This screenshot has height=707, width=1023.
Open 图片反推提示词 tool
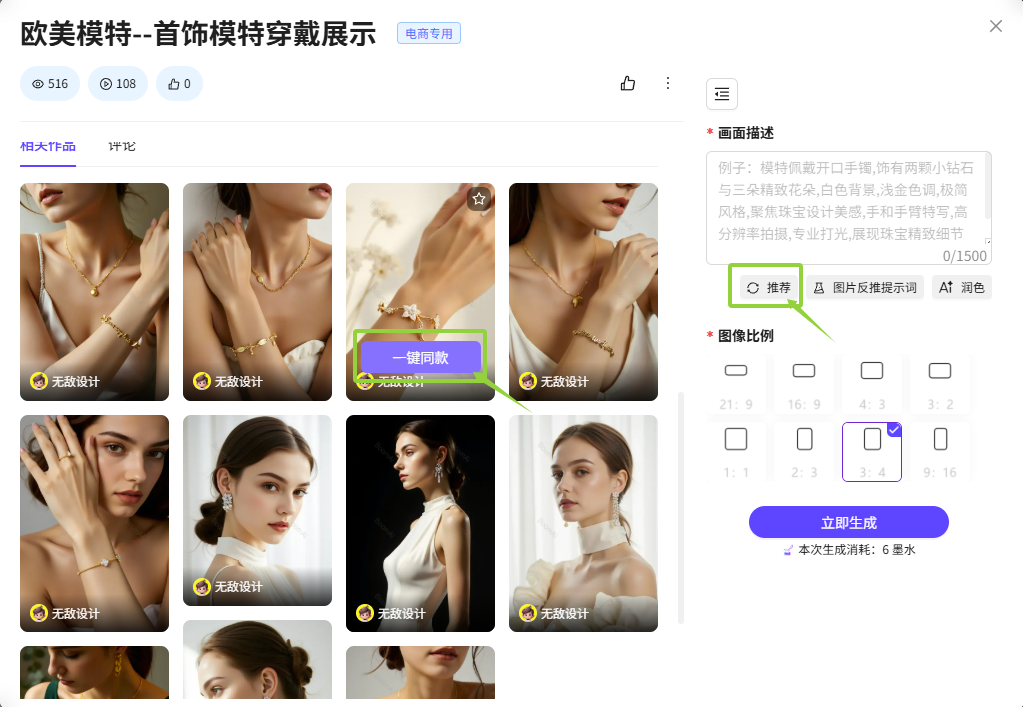coord(865,288)
